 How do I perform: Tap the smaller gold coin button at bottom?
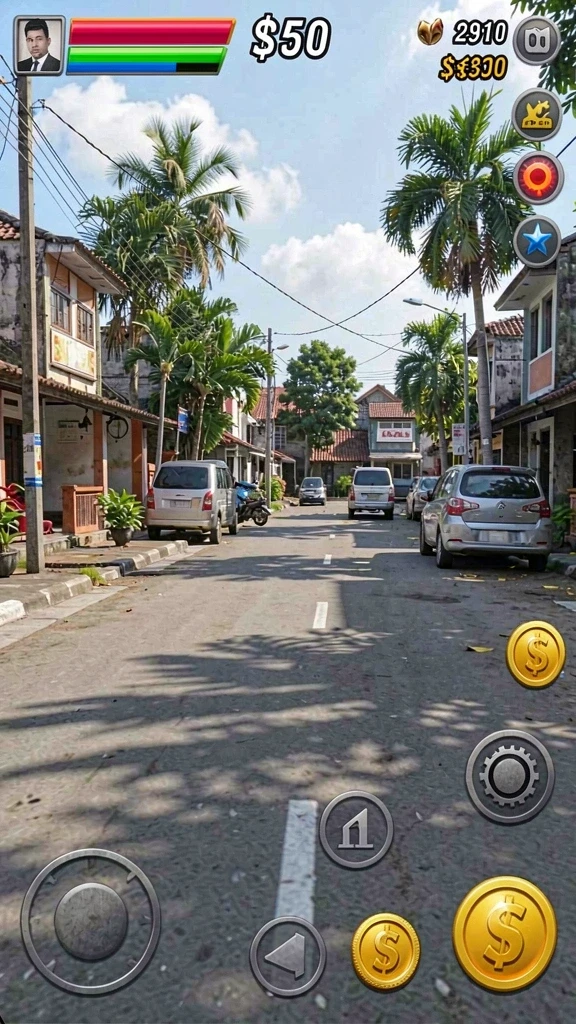click(386, 952)
